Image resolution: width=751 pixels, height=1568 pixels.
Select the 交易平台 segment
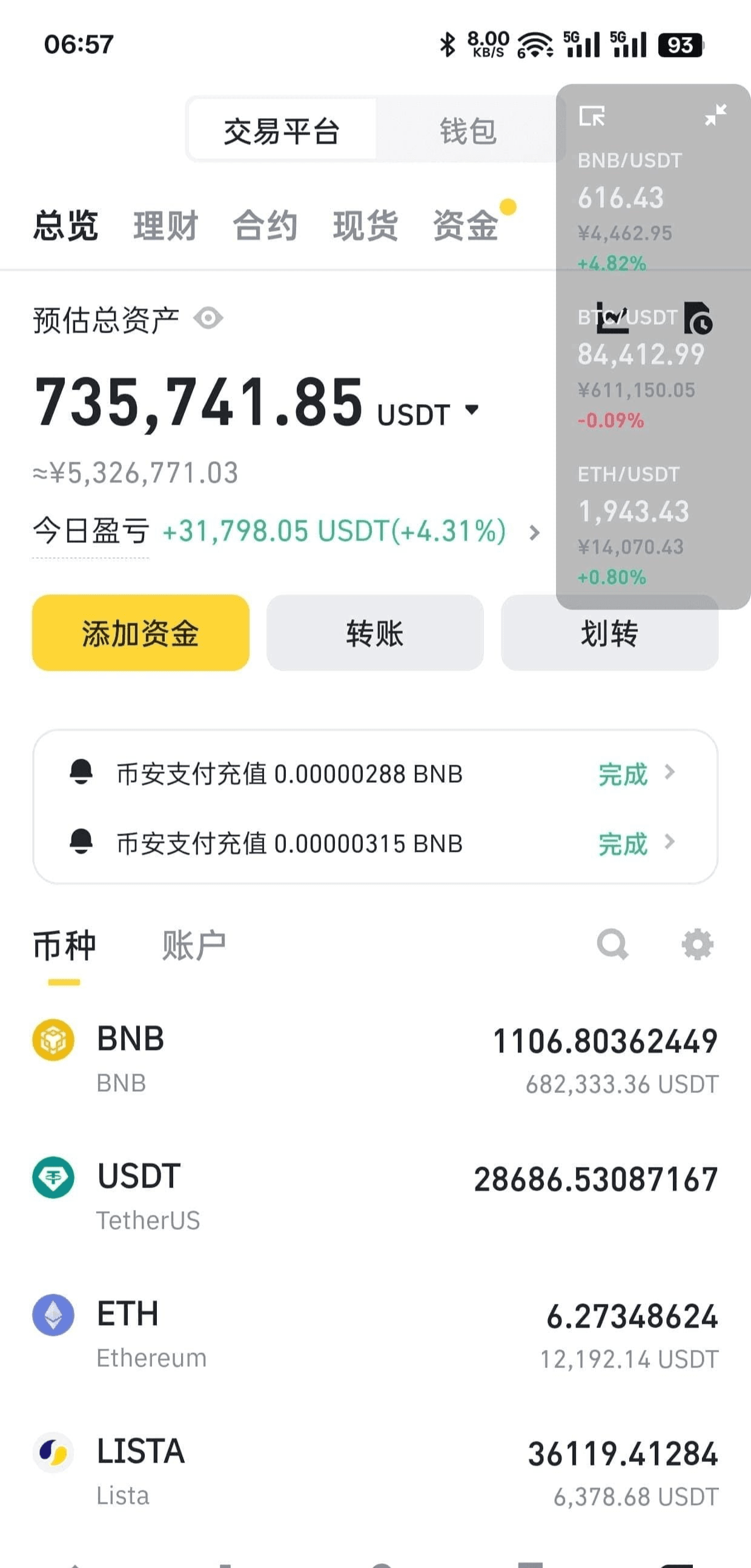click(x=282, y=130)
